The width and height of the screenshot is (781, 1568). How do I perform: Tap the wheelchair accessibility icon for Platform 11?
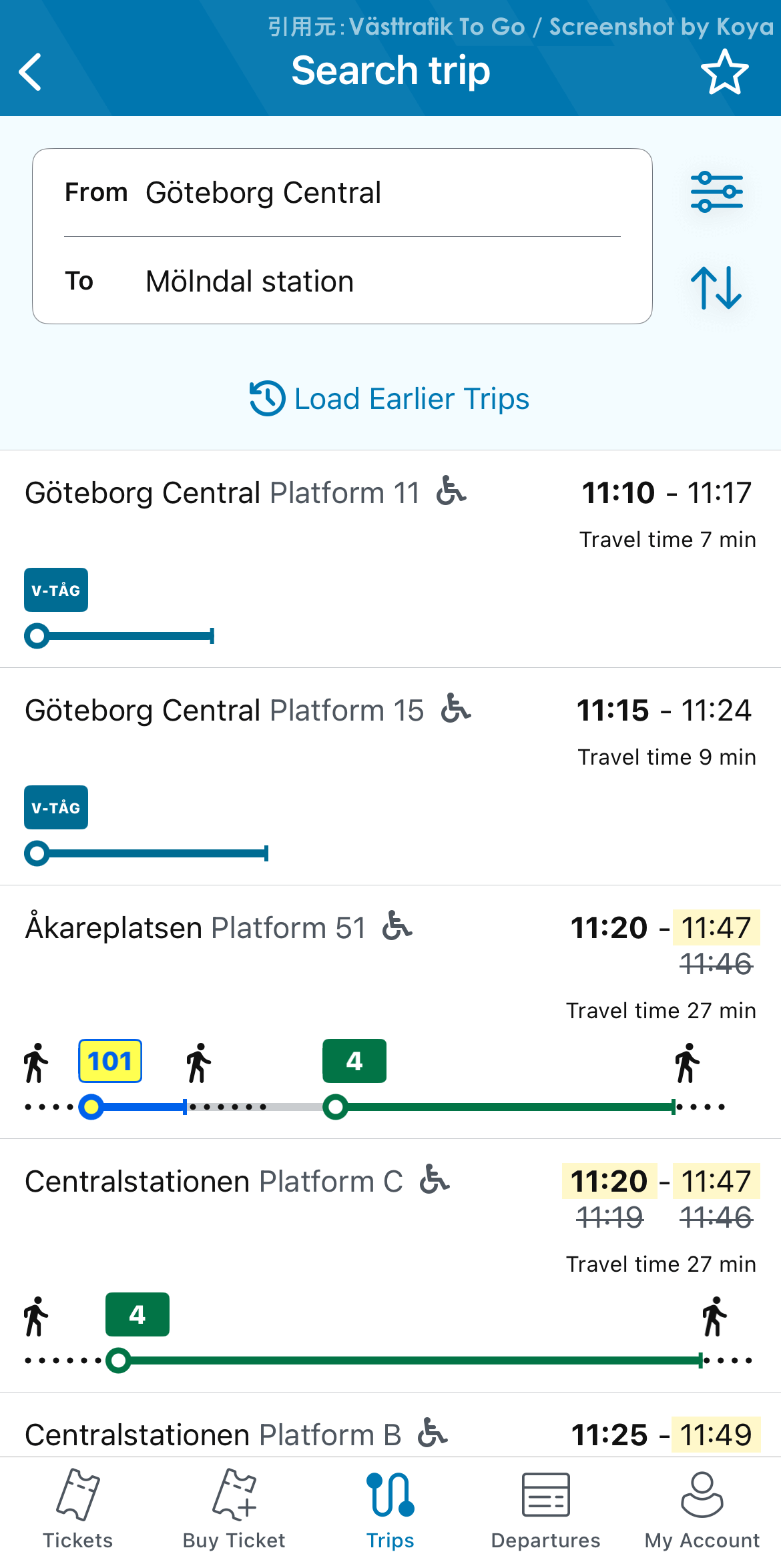click(x=451, y=492)
